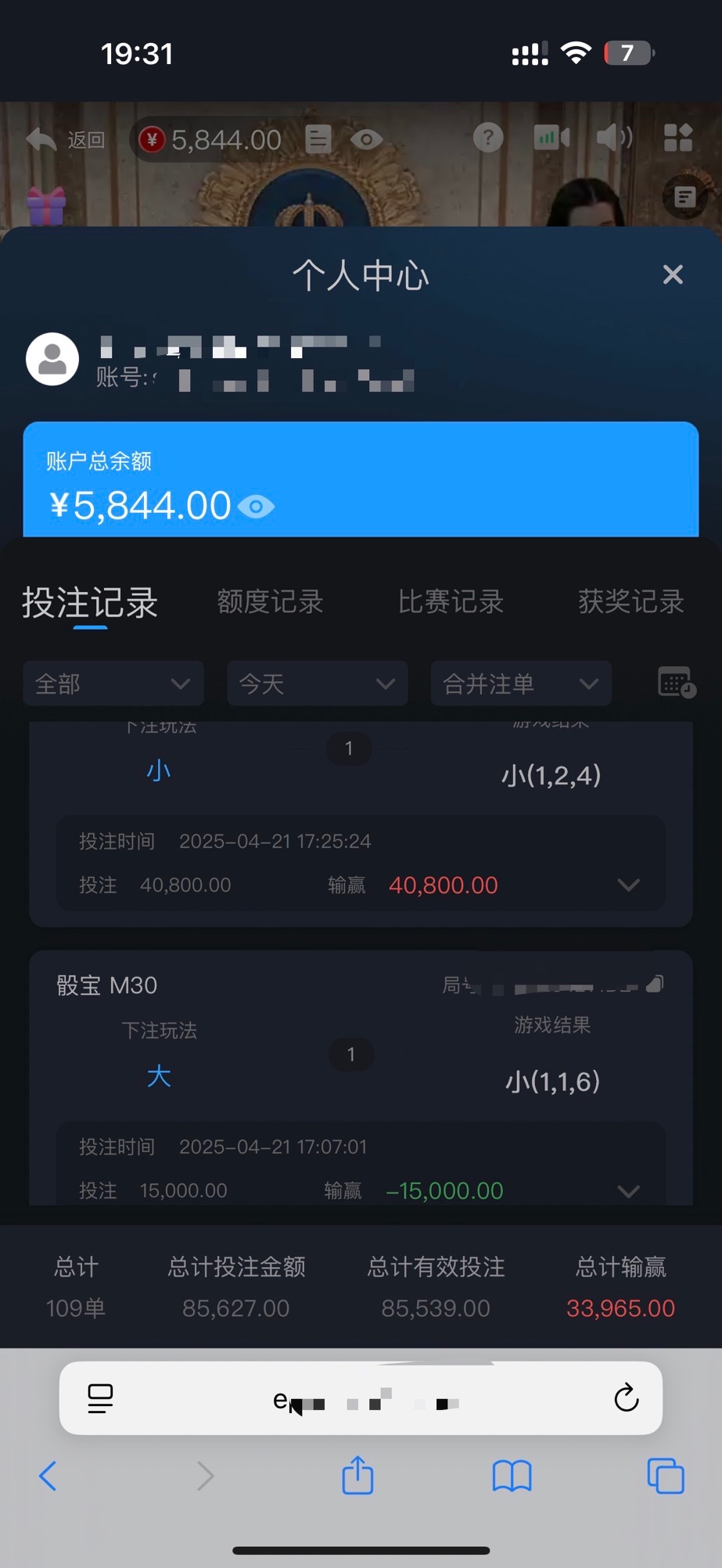The height and width of the screenshot is (1568, 722).
Task: Reload the page in Safari
Action: pyautogui.click(x=626, y=1398)
